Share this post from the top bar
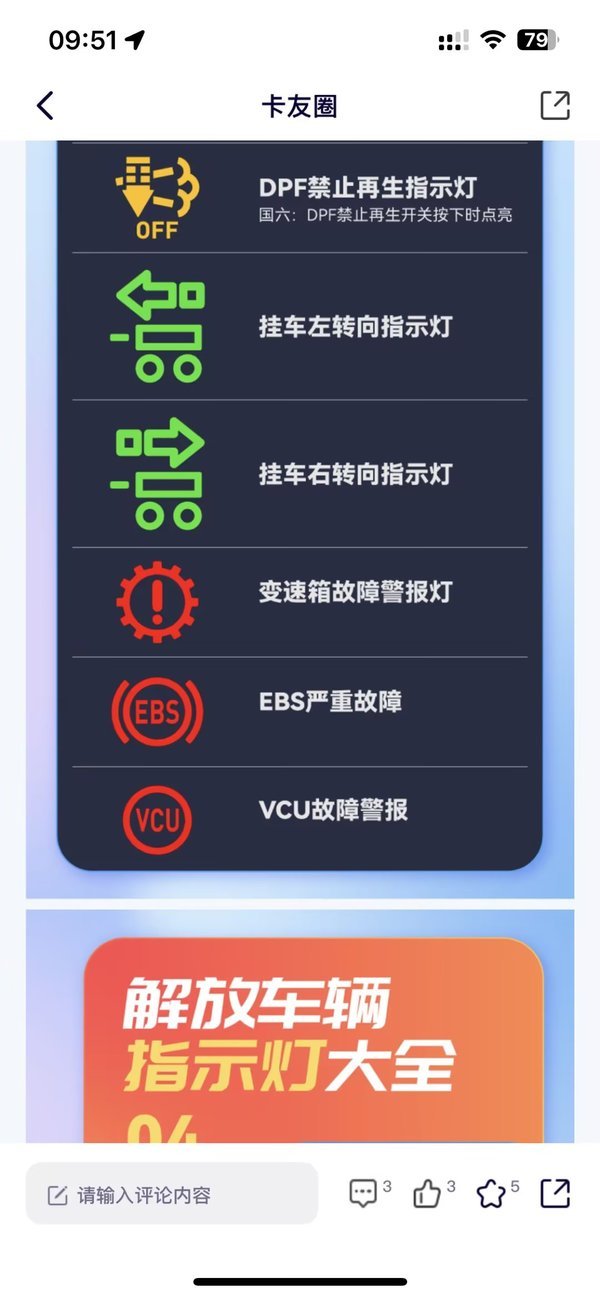This screenshot has width=600, height=1298. coord(555,106)
